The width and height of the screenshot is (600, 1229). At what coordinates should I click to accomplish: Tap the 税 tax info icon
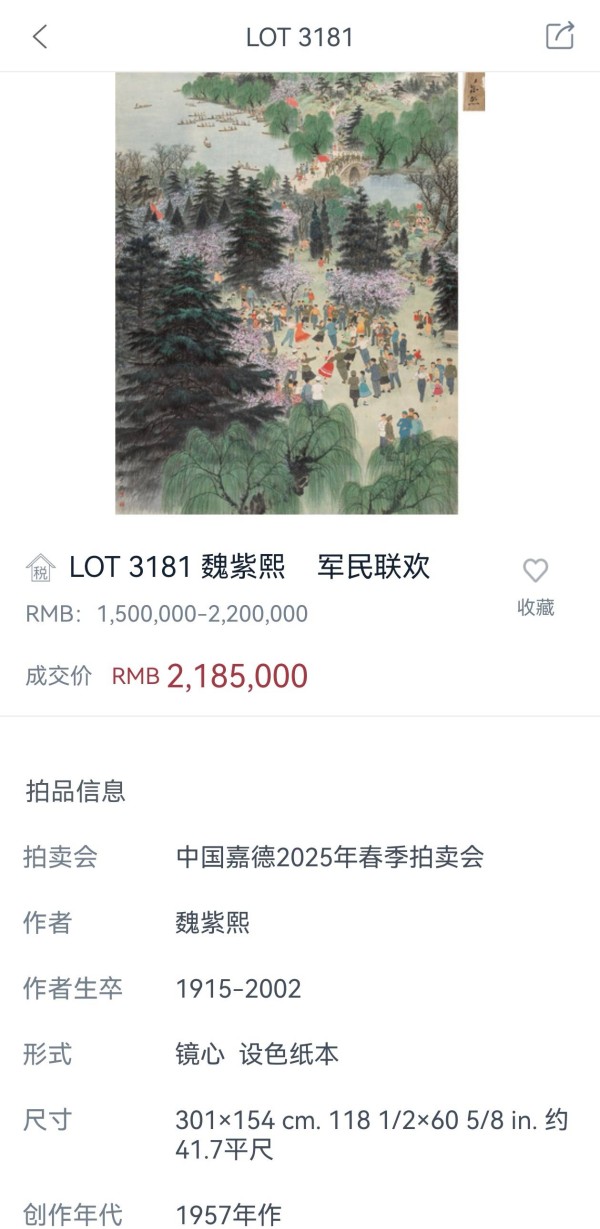(x=40, y=568)
